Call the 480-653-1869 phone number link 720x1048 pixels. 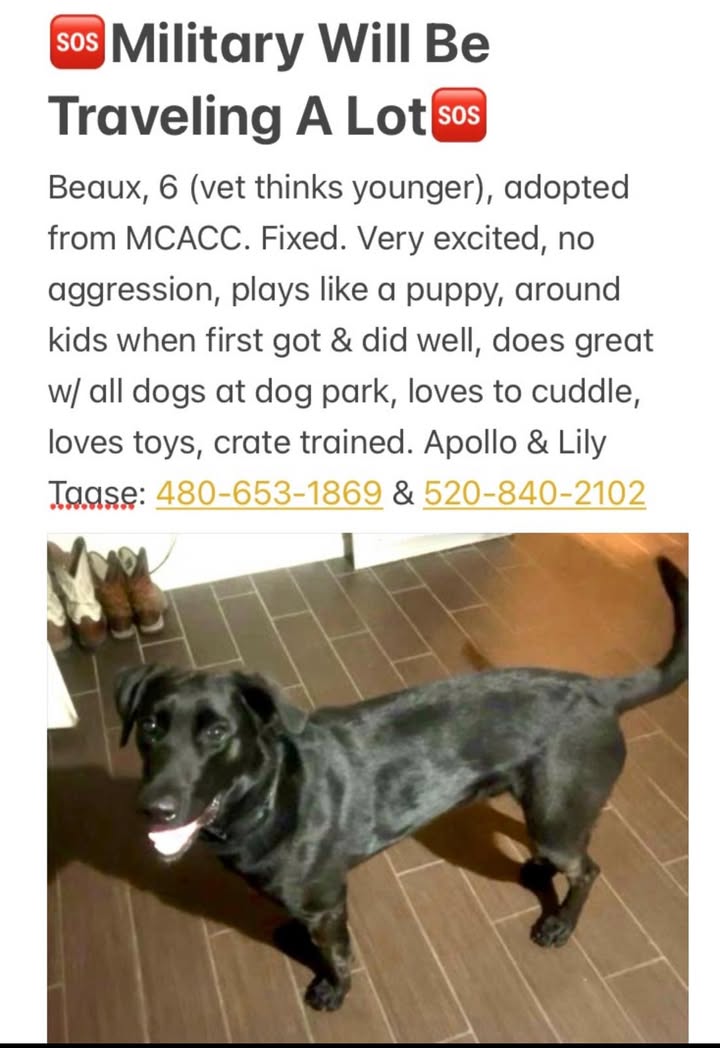269,493
